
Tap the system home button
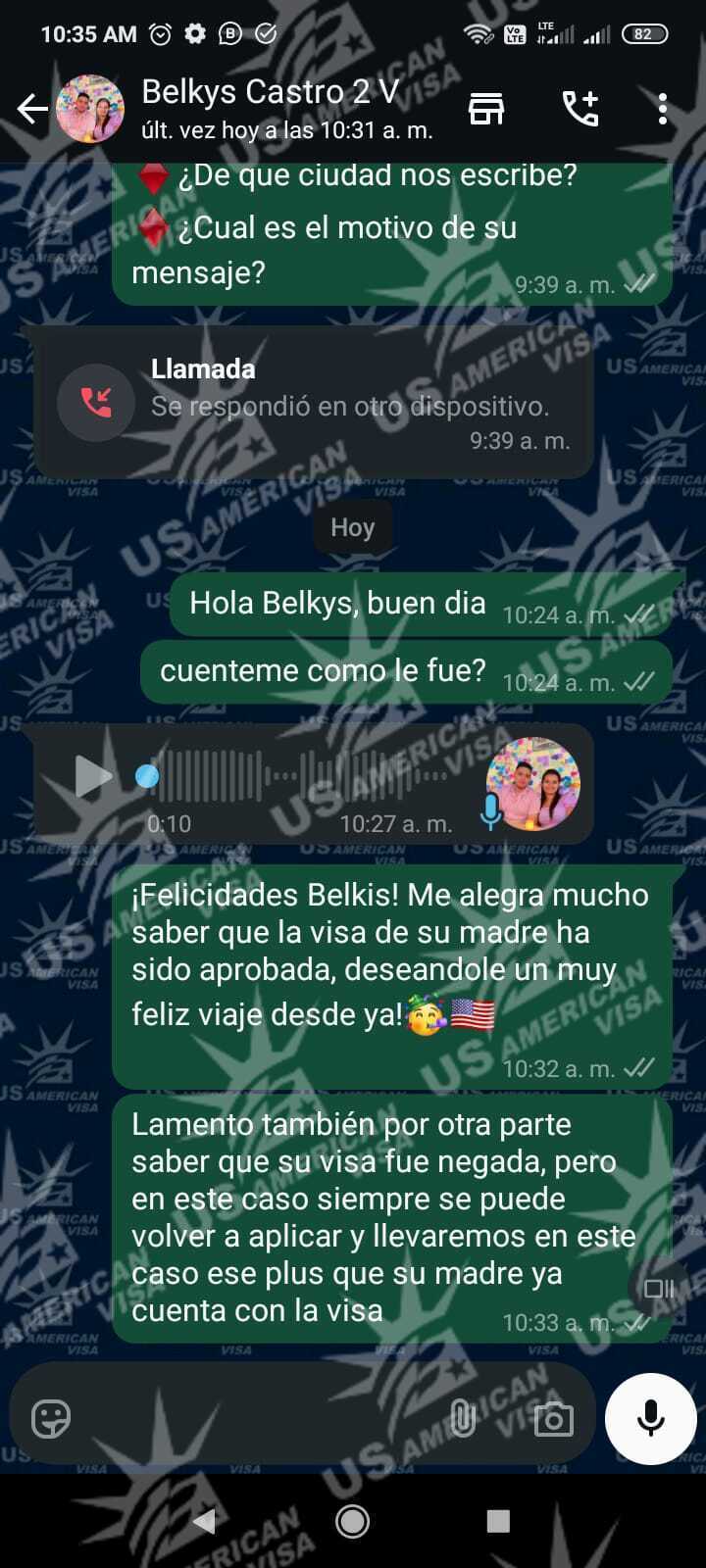353,1521
